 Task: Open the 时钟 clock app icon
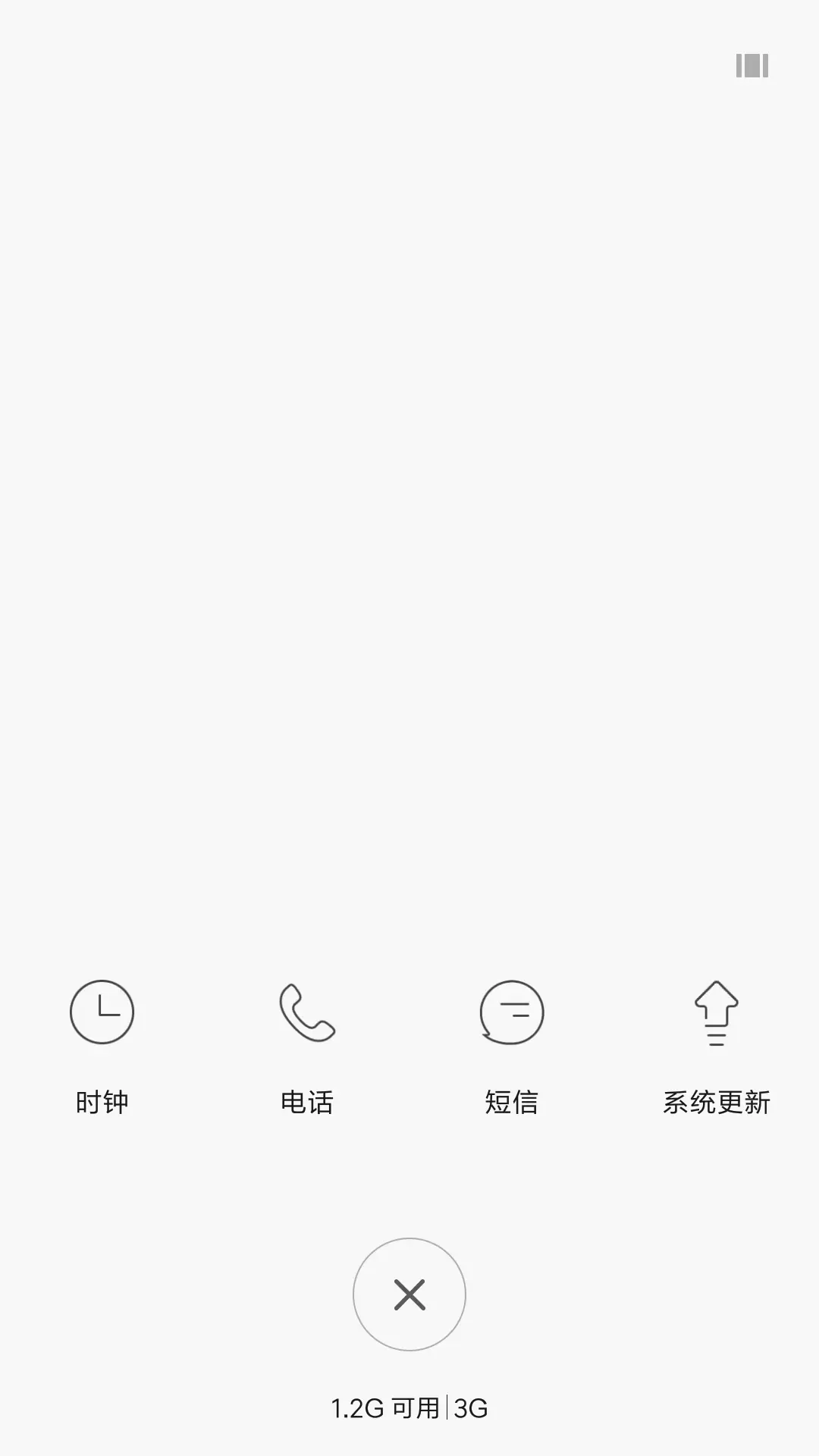[x=102, y=1012]
